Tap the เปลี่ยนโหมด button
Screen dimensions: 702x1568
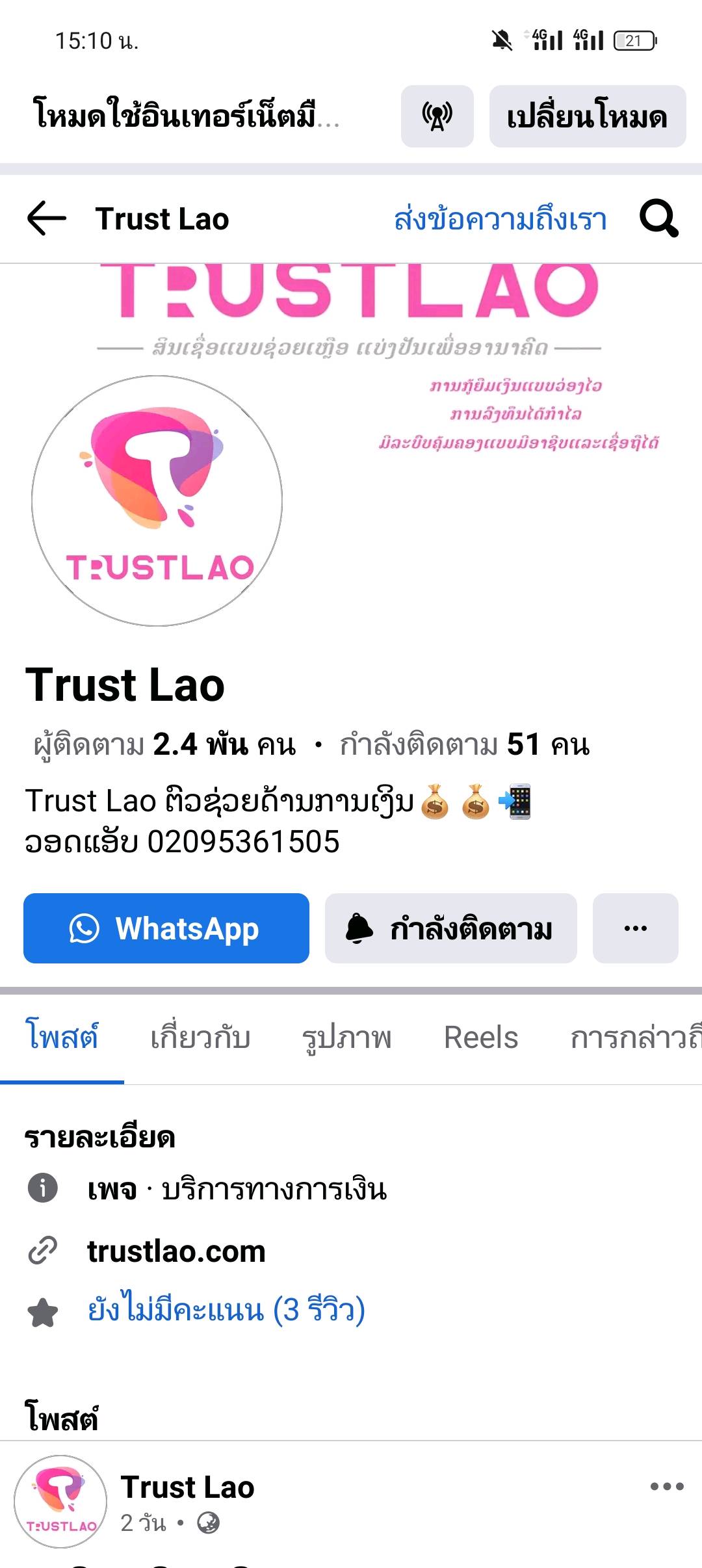(587, 117)
